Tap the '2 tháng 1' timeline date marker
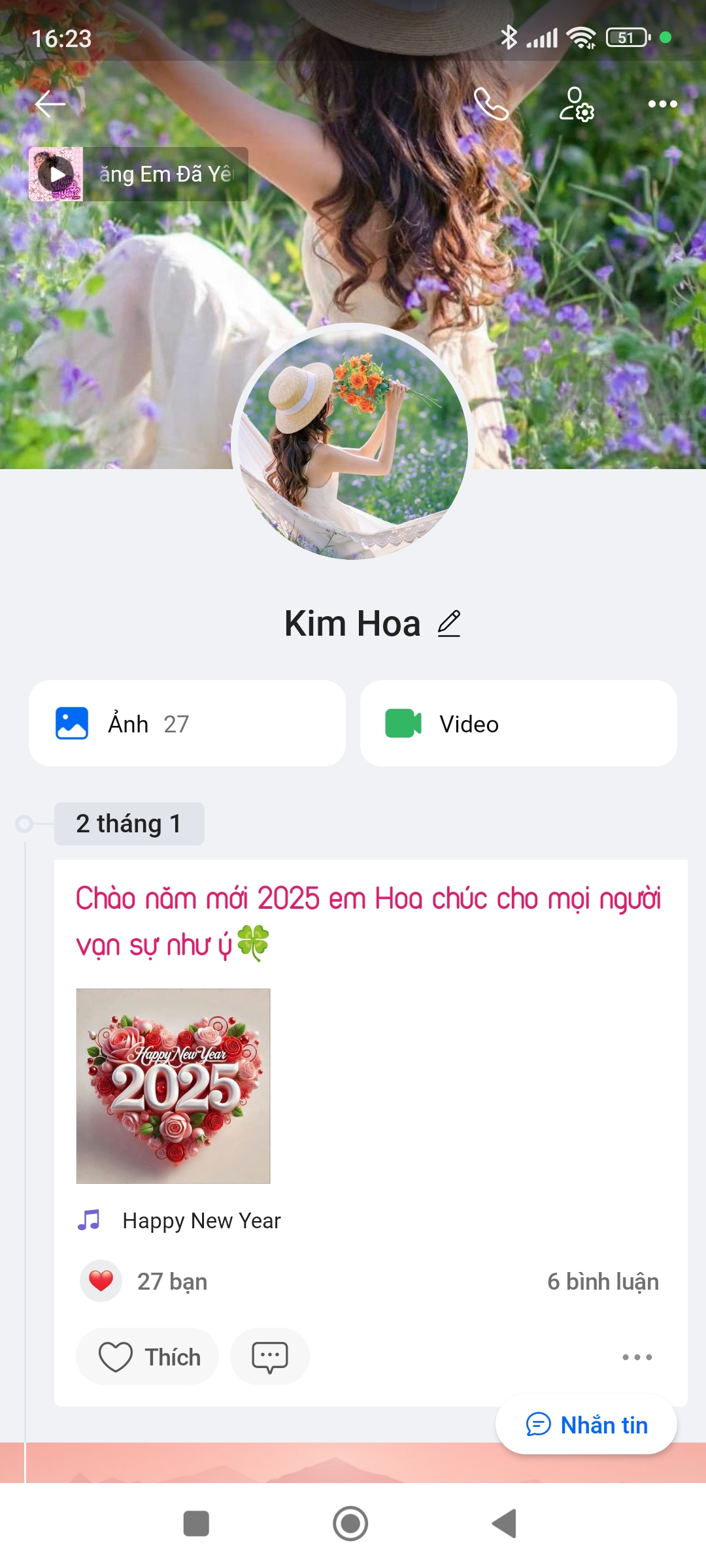The width and height of the screenshot is (706, 1568). click(x=129, y=823)
